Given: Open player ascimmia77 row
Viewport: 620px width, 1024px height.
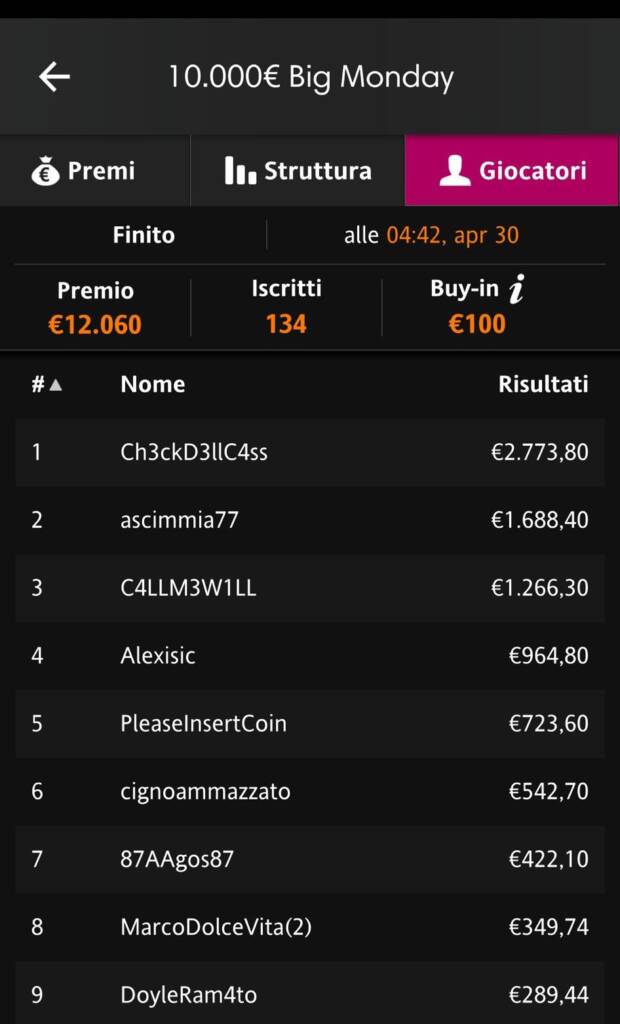Looking at the screenshot, I should [310, 520].
